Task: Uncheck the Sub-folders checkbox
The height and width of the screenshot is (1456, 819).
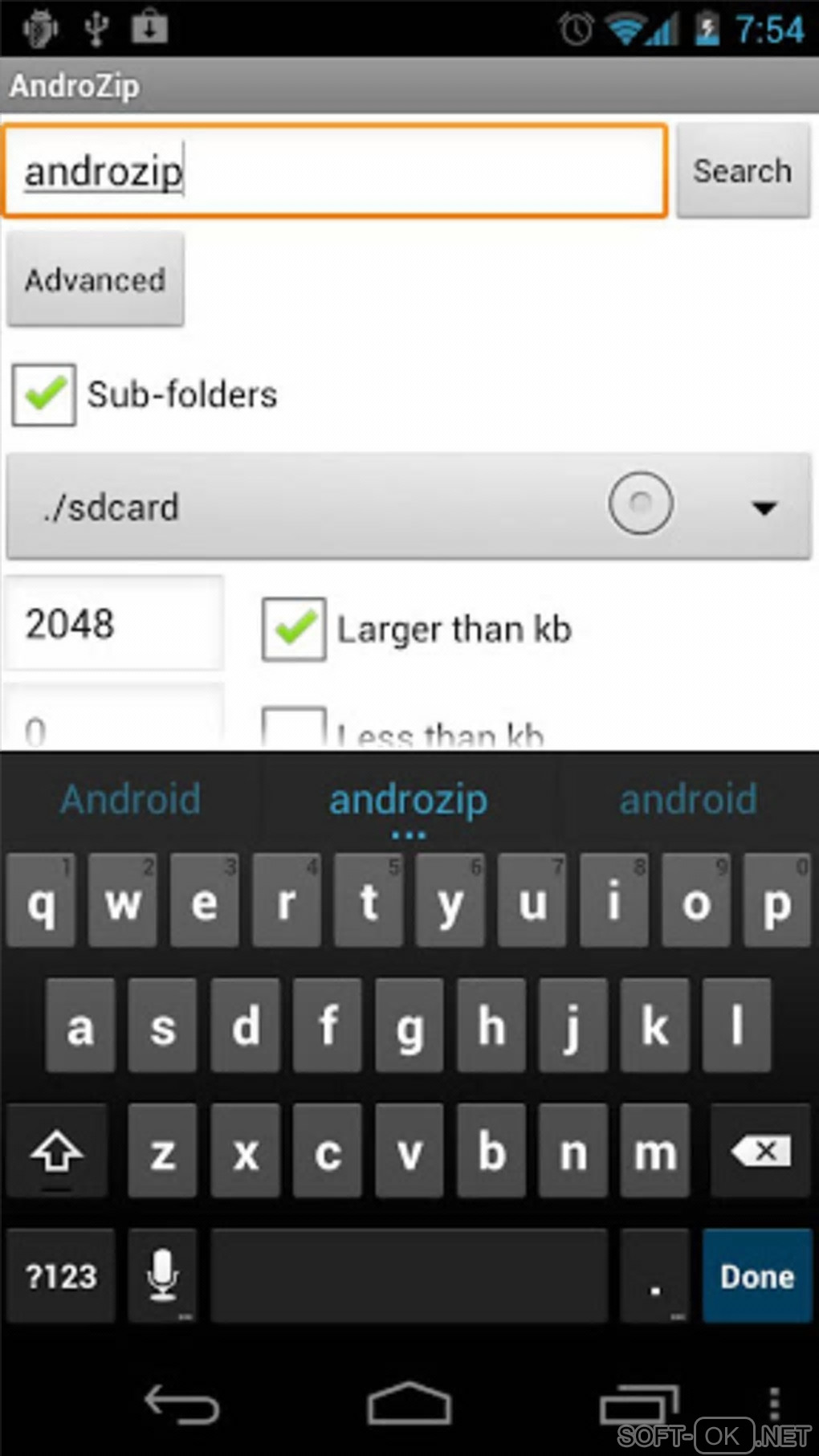Action: point(44,394)
